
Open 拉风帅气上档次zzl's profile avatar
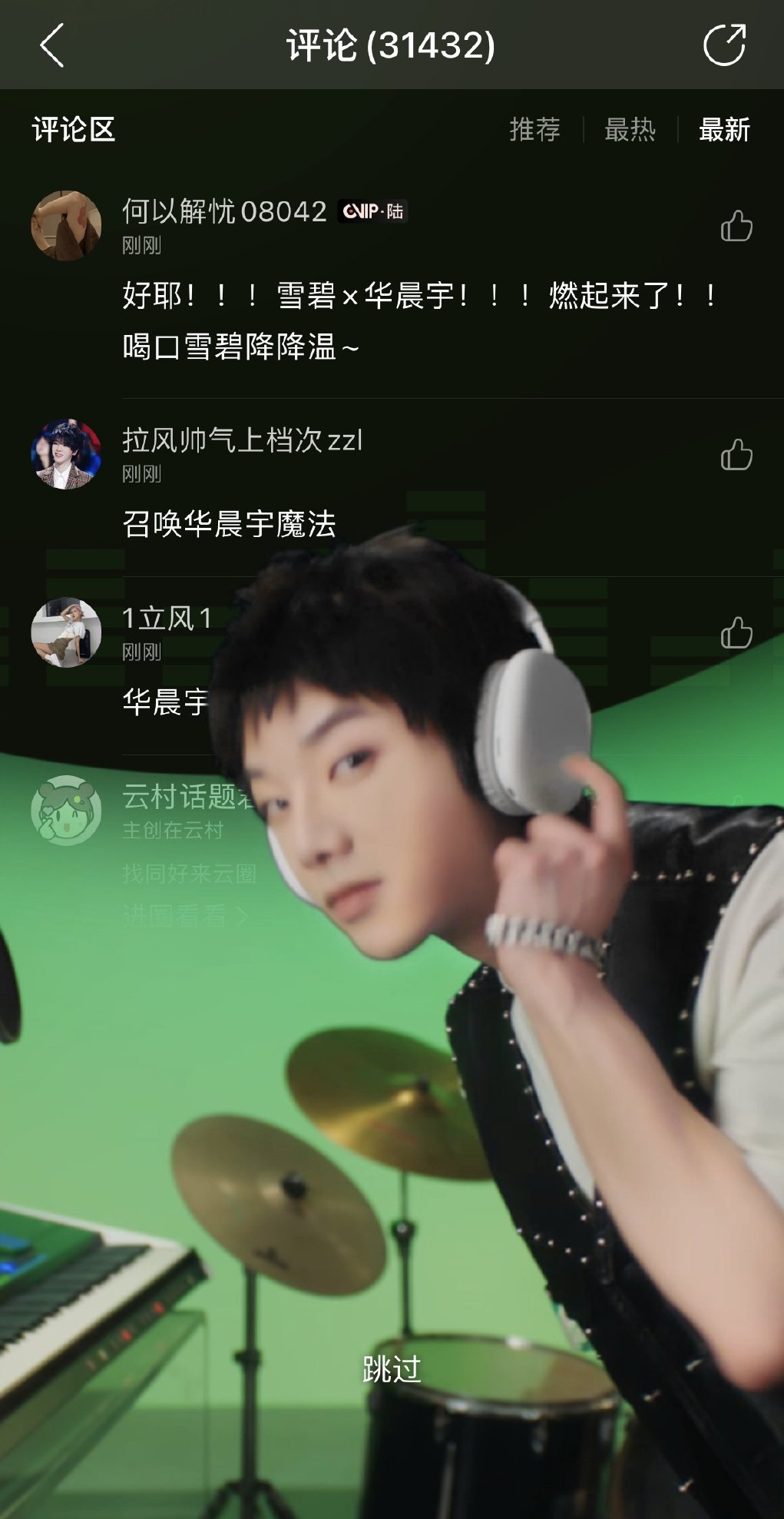(x=66, y=454)
